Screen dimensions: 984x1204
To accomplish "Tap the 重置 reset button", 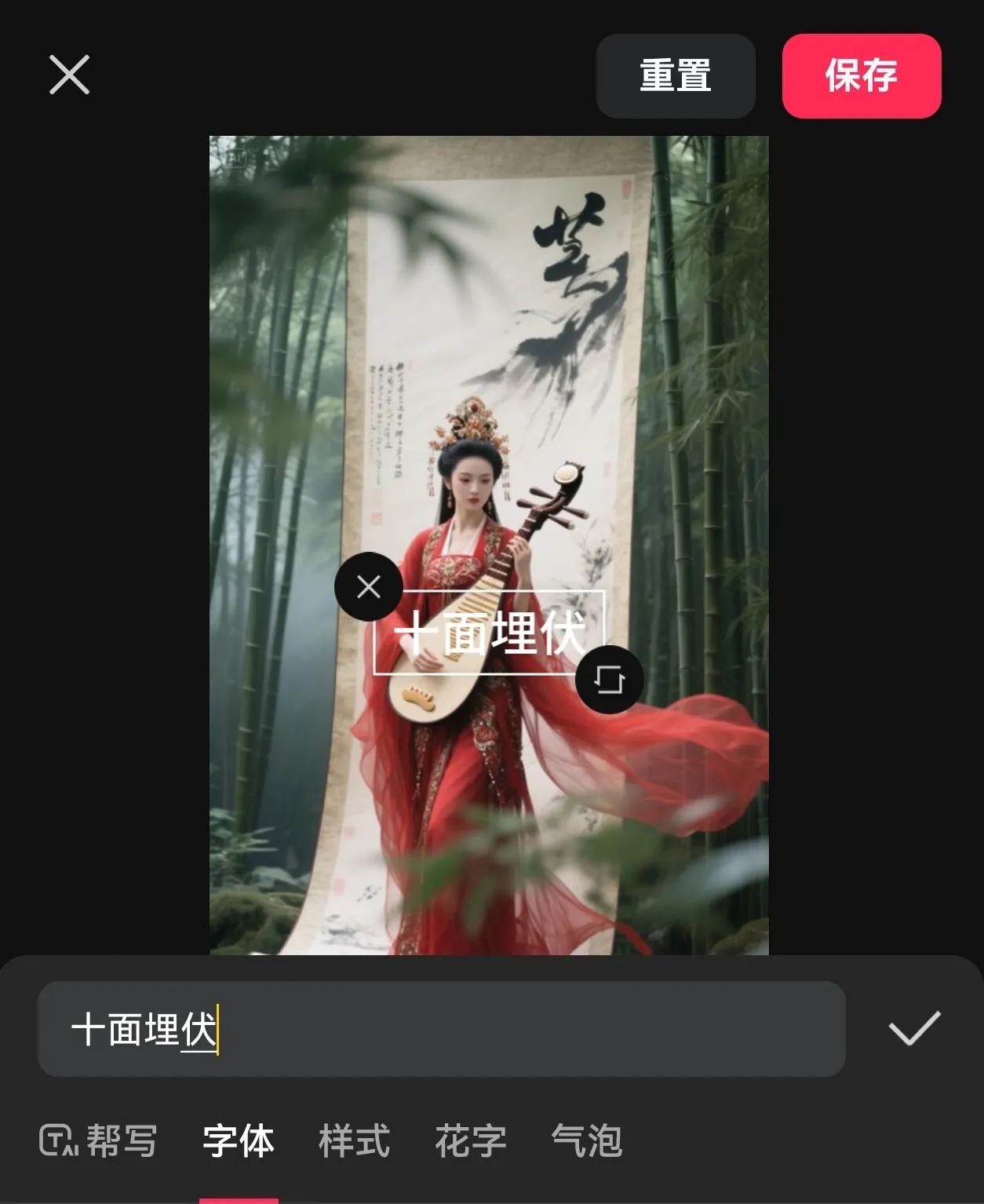I will tap(676, 76).
